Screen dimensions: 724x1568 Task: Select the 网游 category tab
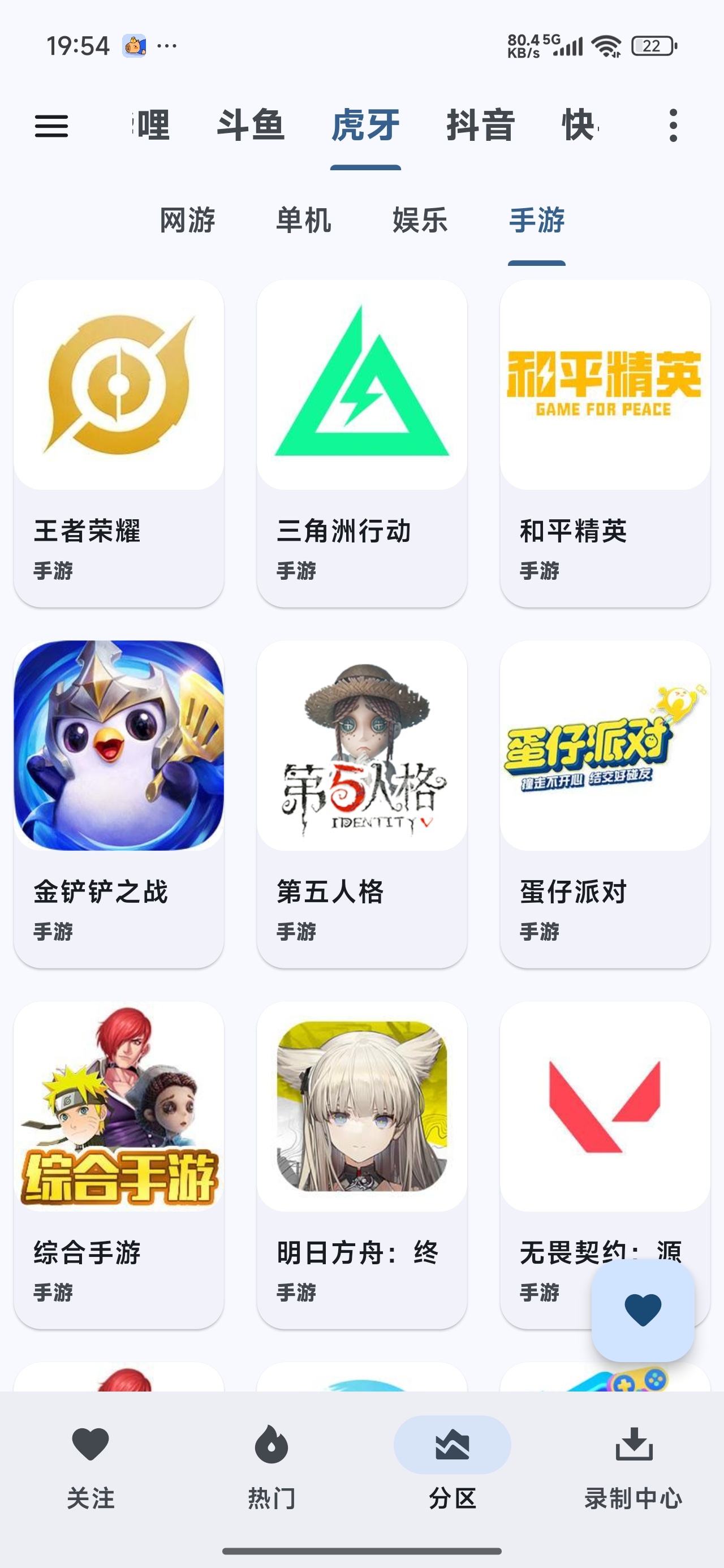point(187,221)
